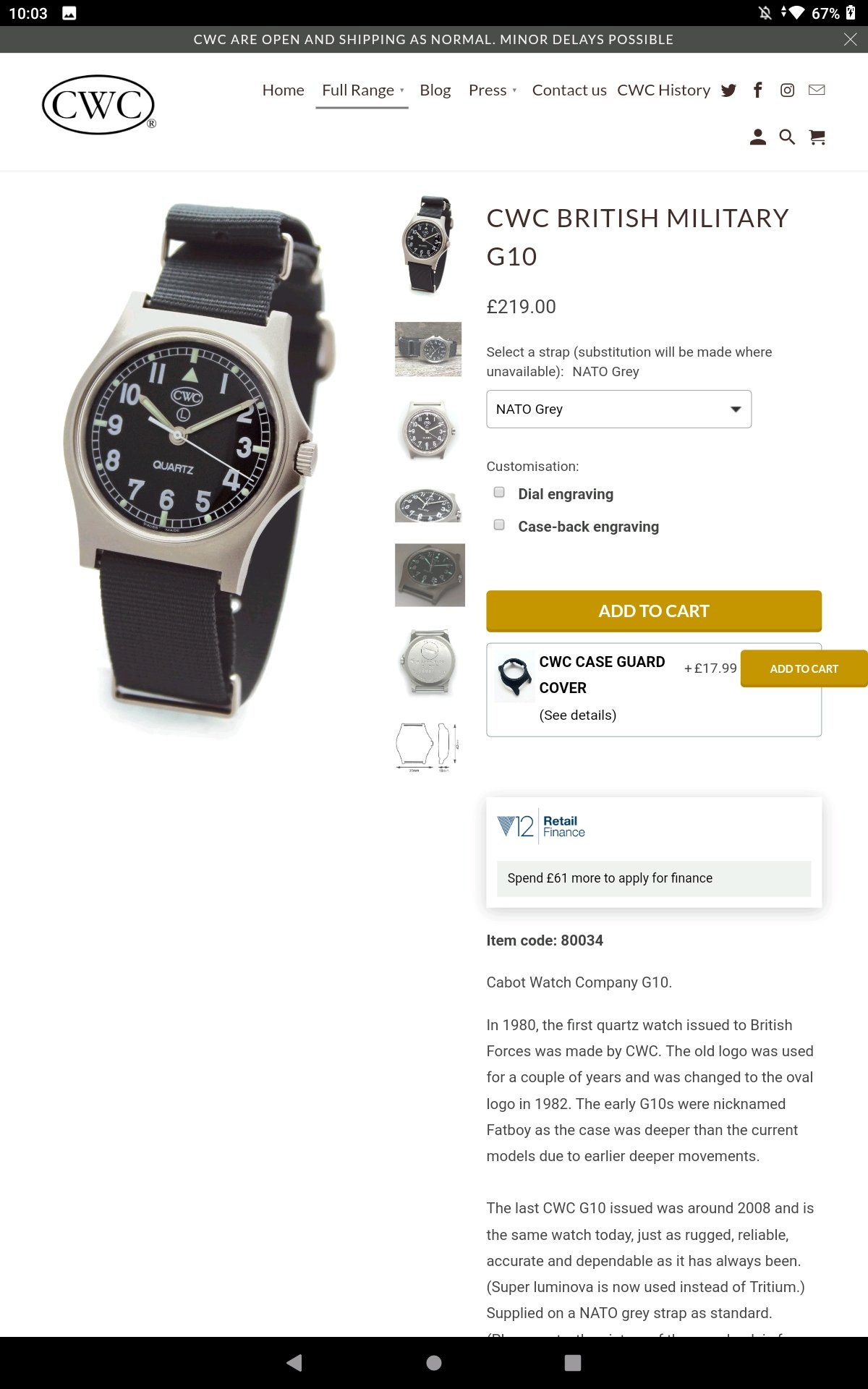View the shopping cart
The width and height of the screenshot is (868, 1389).
[x=817, y=137]
